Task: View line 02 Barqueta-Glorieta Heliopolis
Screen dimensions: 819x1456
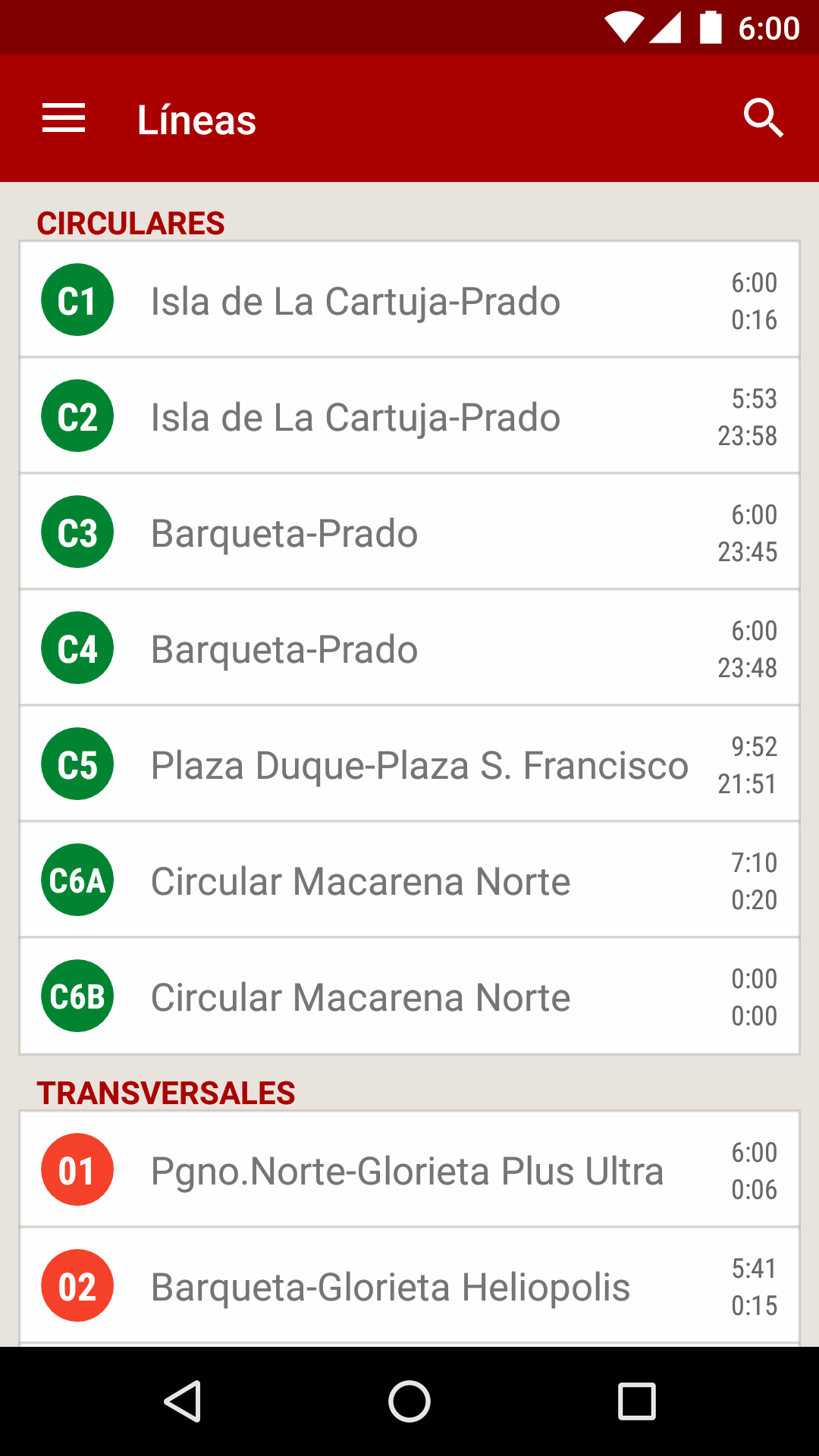Action: [x=409, y=1286]
